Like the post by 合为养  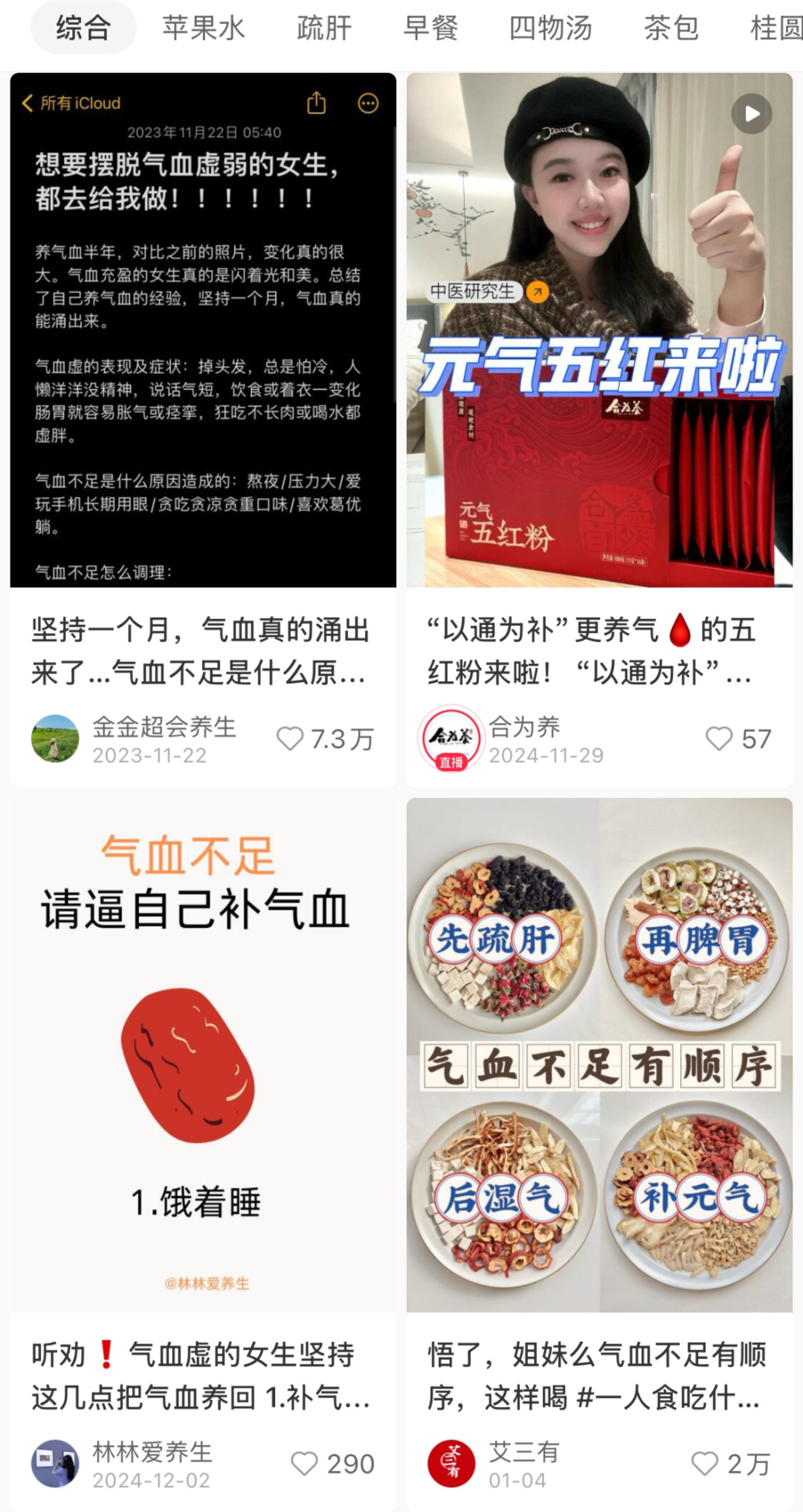coord(719,738)
